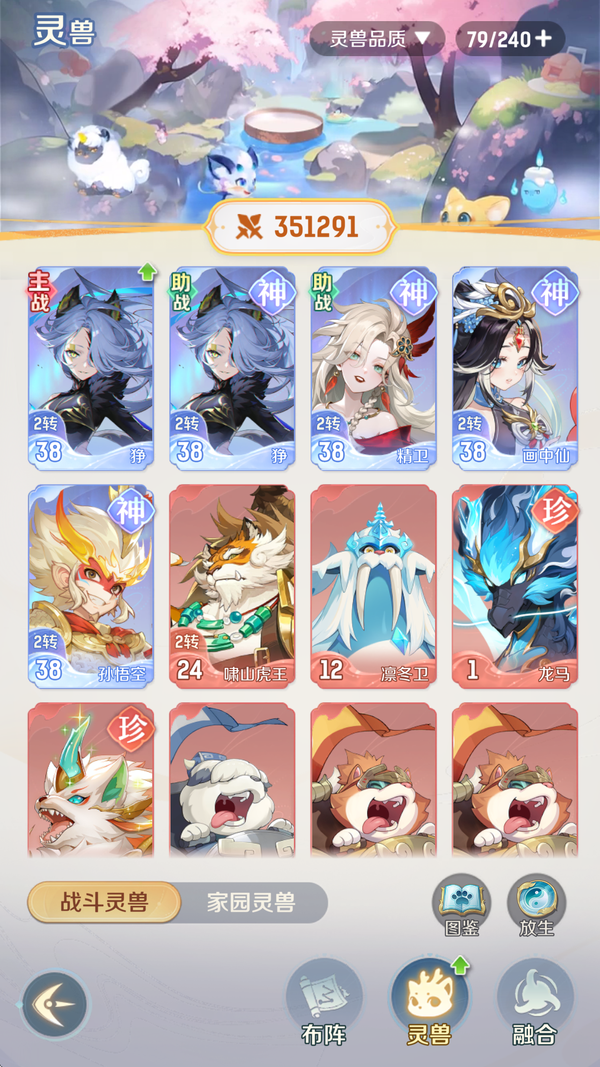This screenshot has width=600, height=1067.
Task: Open the 凛冬卫 beast card
Action: 373,586
